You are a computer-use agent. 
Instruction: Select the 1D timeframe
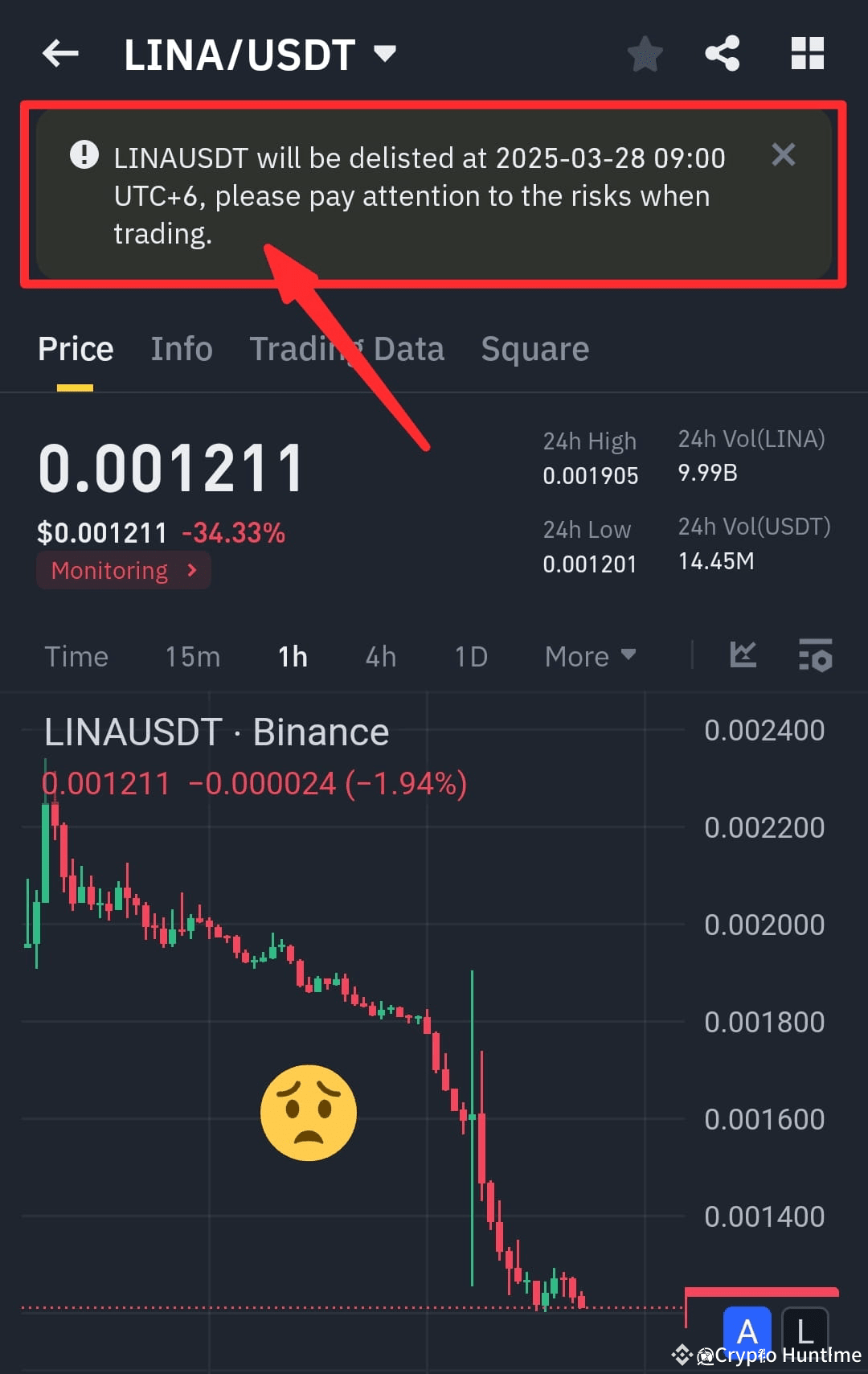pos(470,656)
